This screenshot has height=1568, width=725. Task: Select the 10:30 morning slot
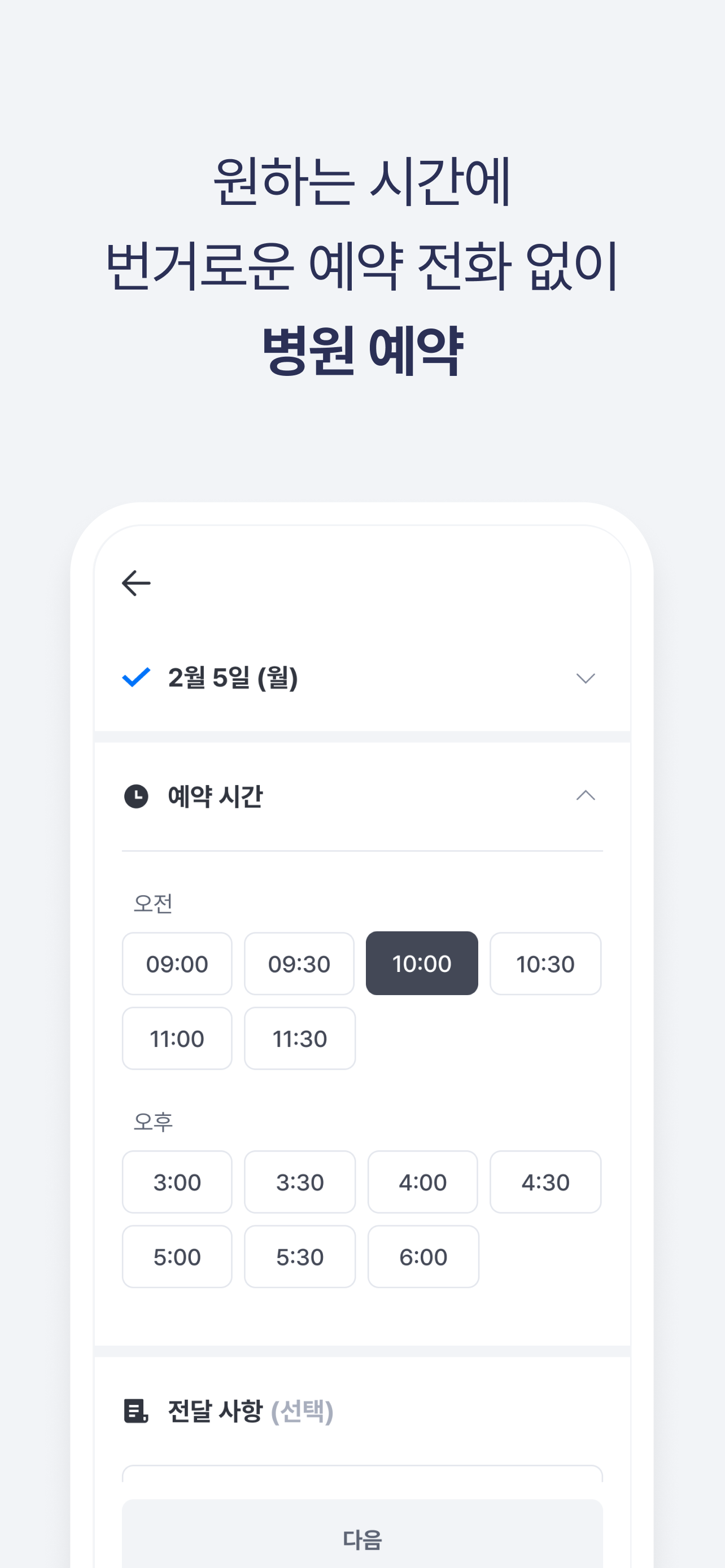click(x=545, y=963)
